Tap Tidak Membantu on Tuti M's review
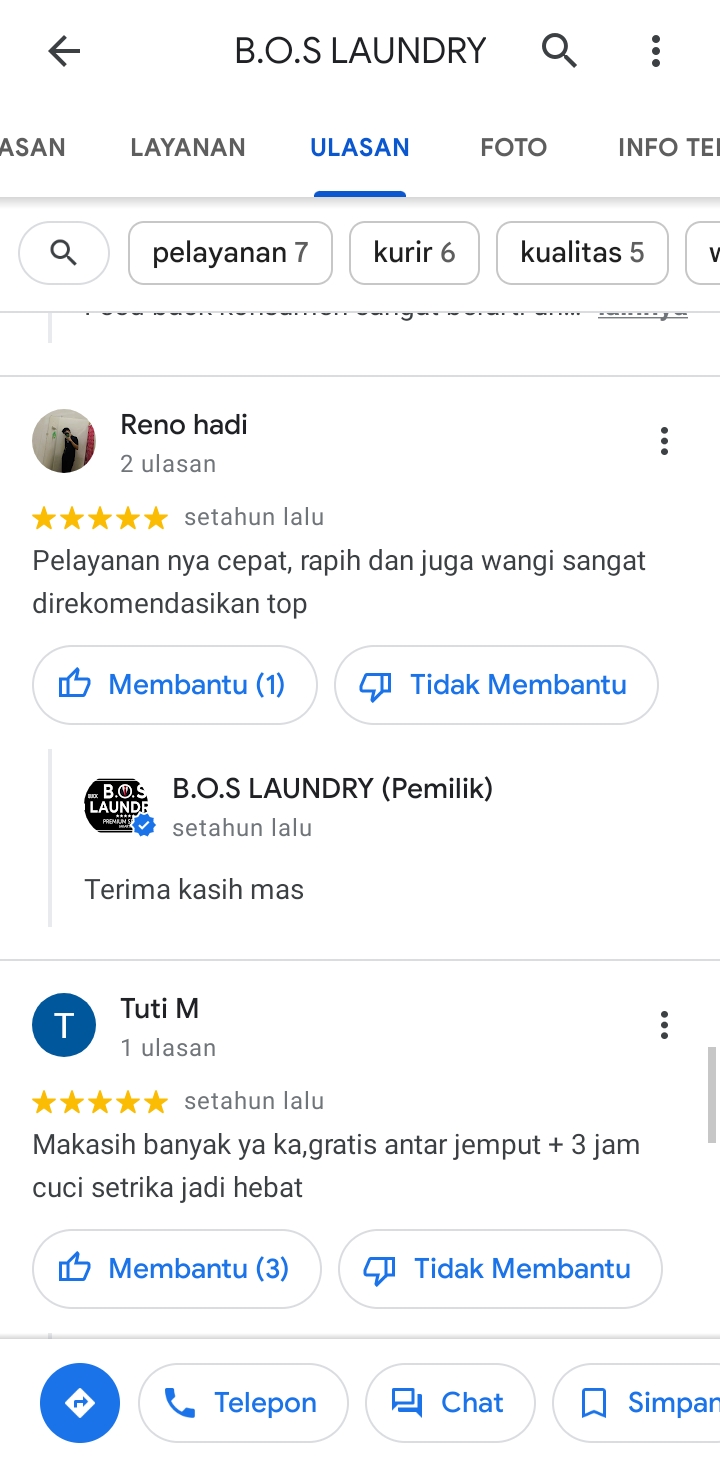Viewport: 720px width, 1464px height. click(499, 1268)
